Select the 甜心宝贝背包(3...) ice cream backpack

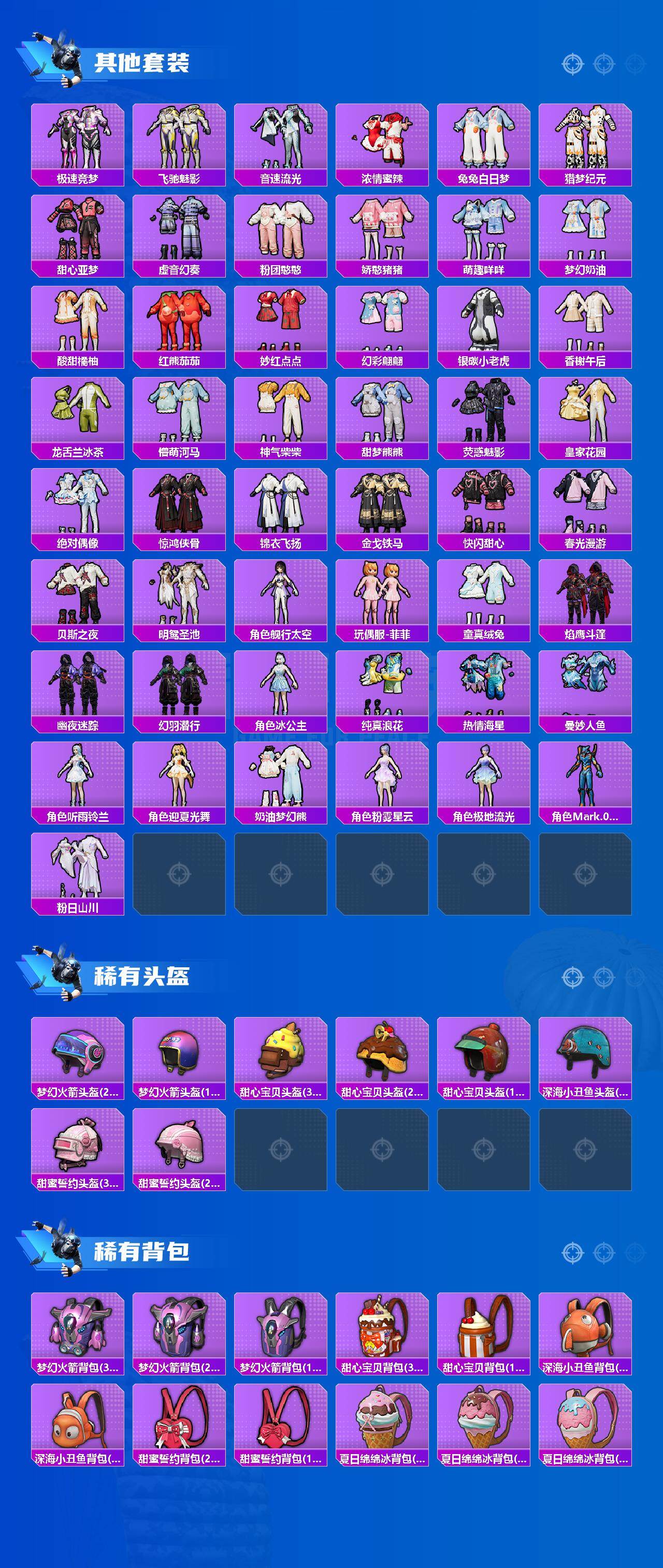pos(383,1327)
